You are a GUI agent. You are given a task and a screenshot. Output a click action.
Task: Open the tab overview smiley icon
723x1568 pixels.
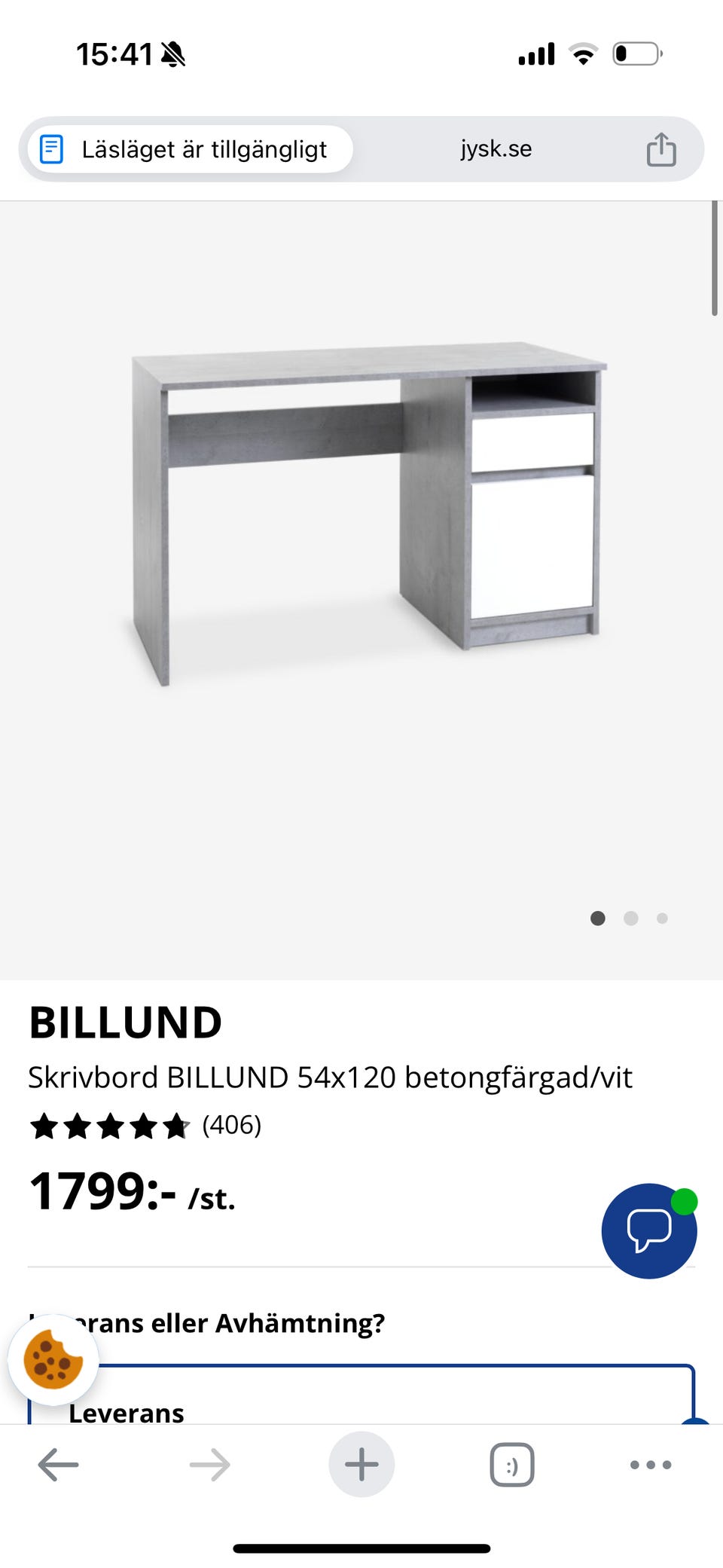tap(511, 1464)
